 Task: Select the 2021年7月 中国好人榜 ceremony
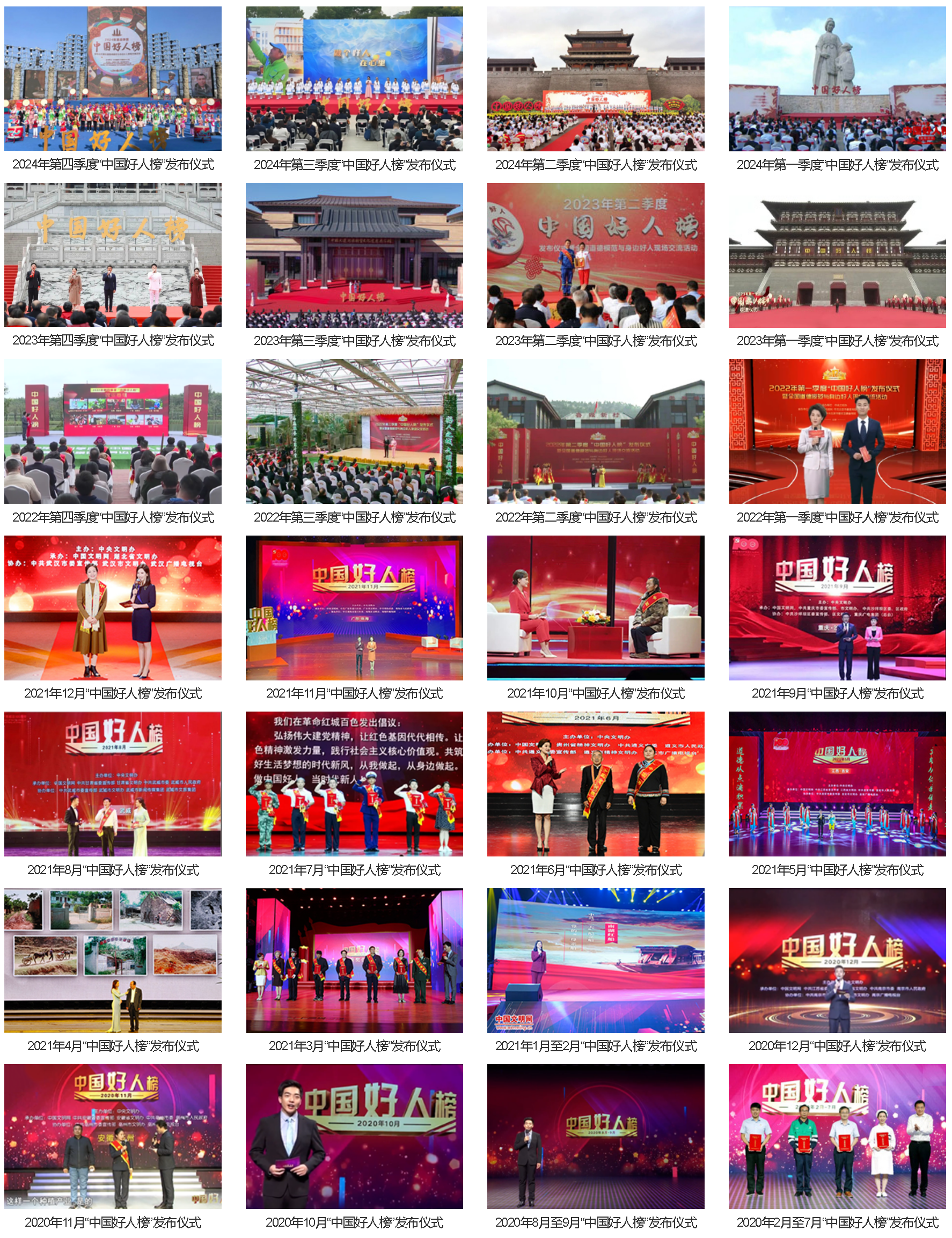coord(354,784)
